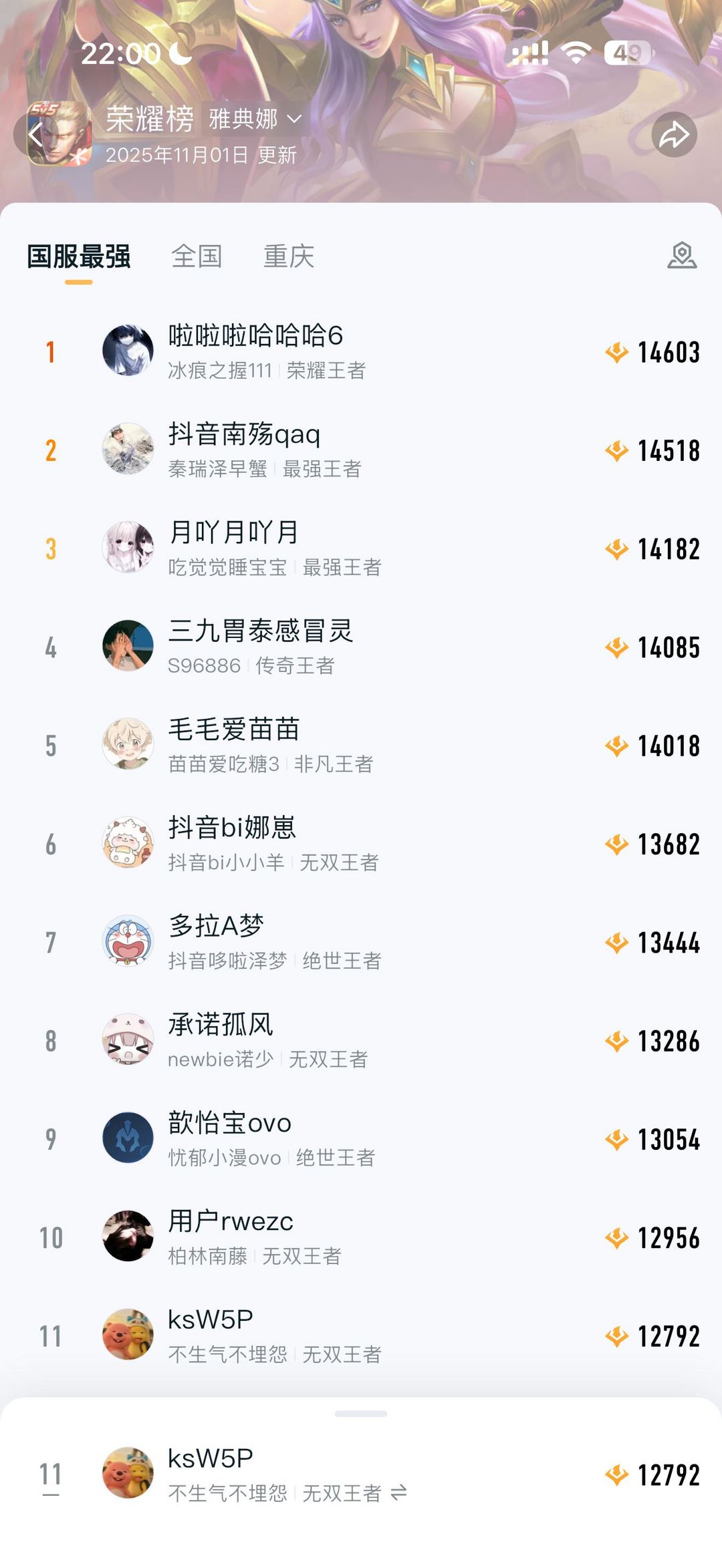
Task: Tap the switch arrows beside 无双王者
Action: click(399, 1493)
